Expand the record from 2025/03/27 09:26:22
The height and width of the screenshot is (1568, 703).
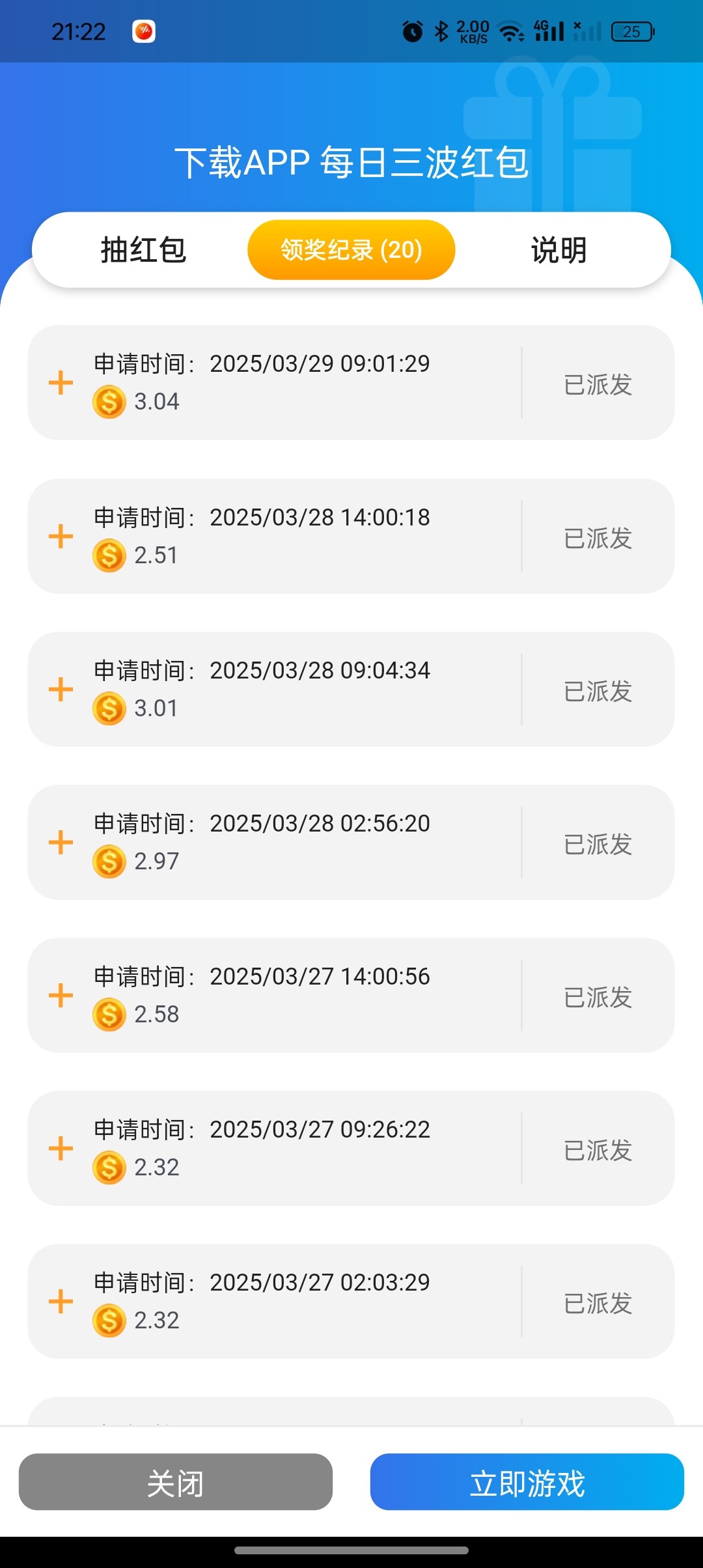point(61,1149)
